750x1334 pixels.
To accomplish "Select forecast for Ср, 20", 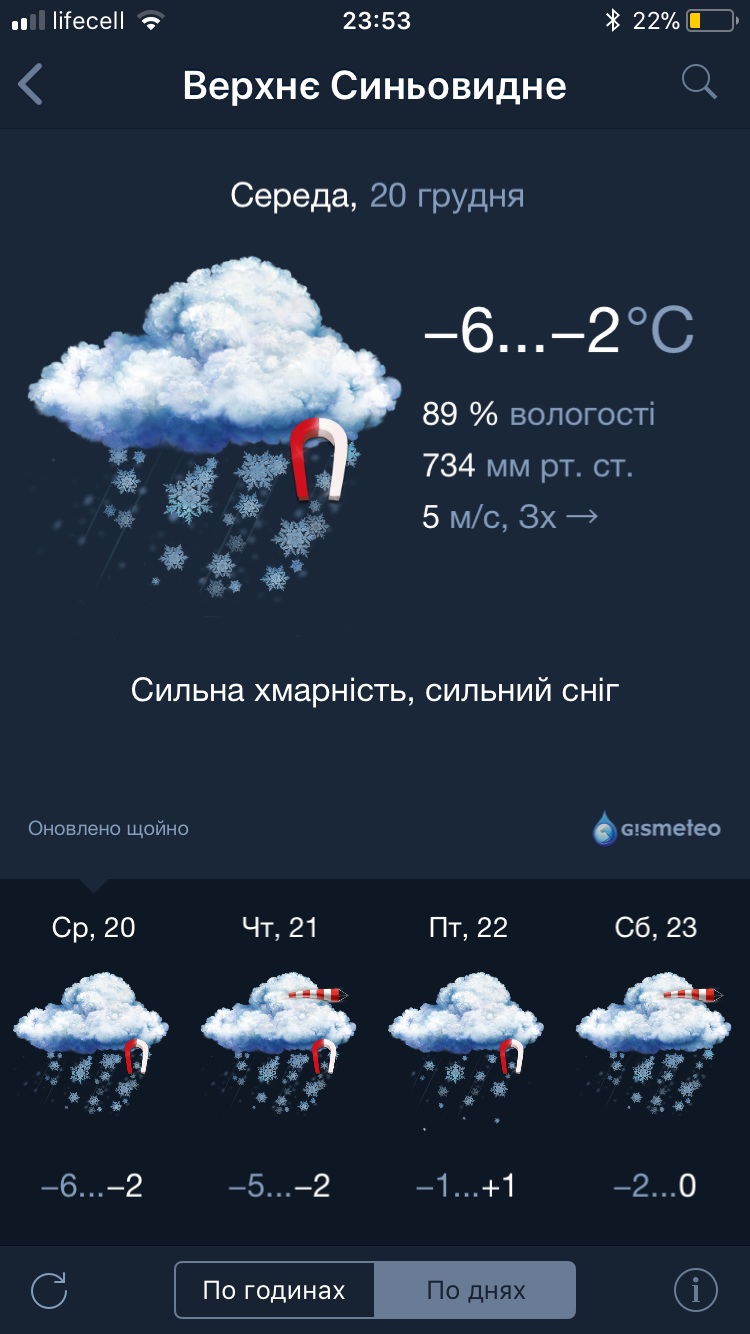I will pos(93,1060).
